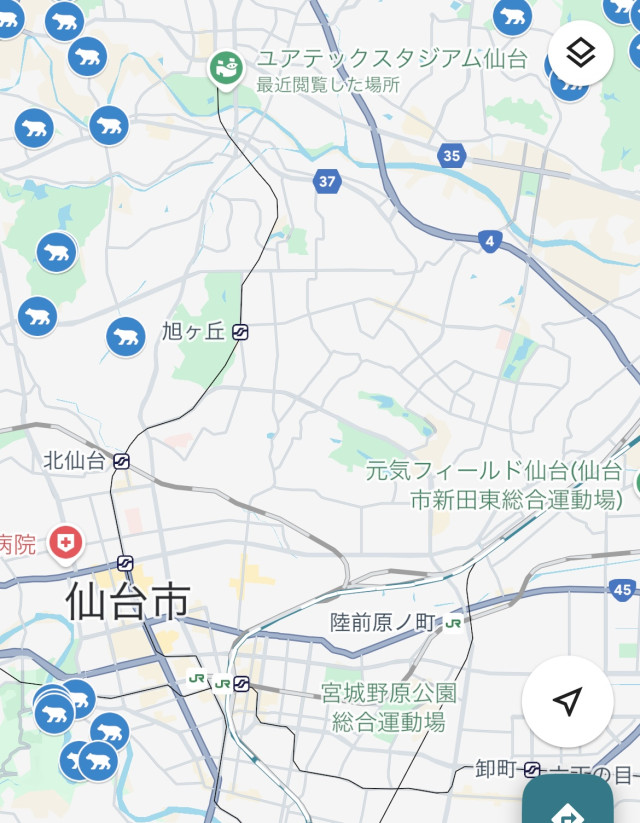The width and height of the screenshot is (640, 823).
Task: Tap the red 病院 hospital pin
Action: (x=67, y=543)
